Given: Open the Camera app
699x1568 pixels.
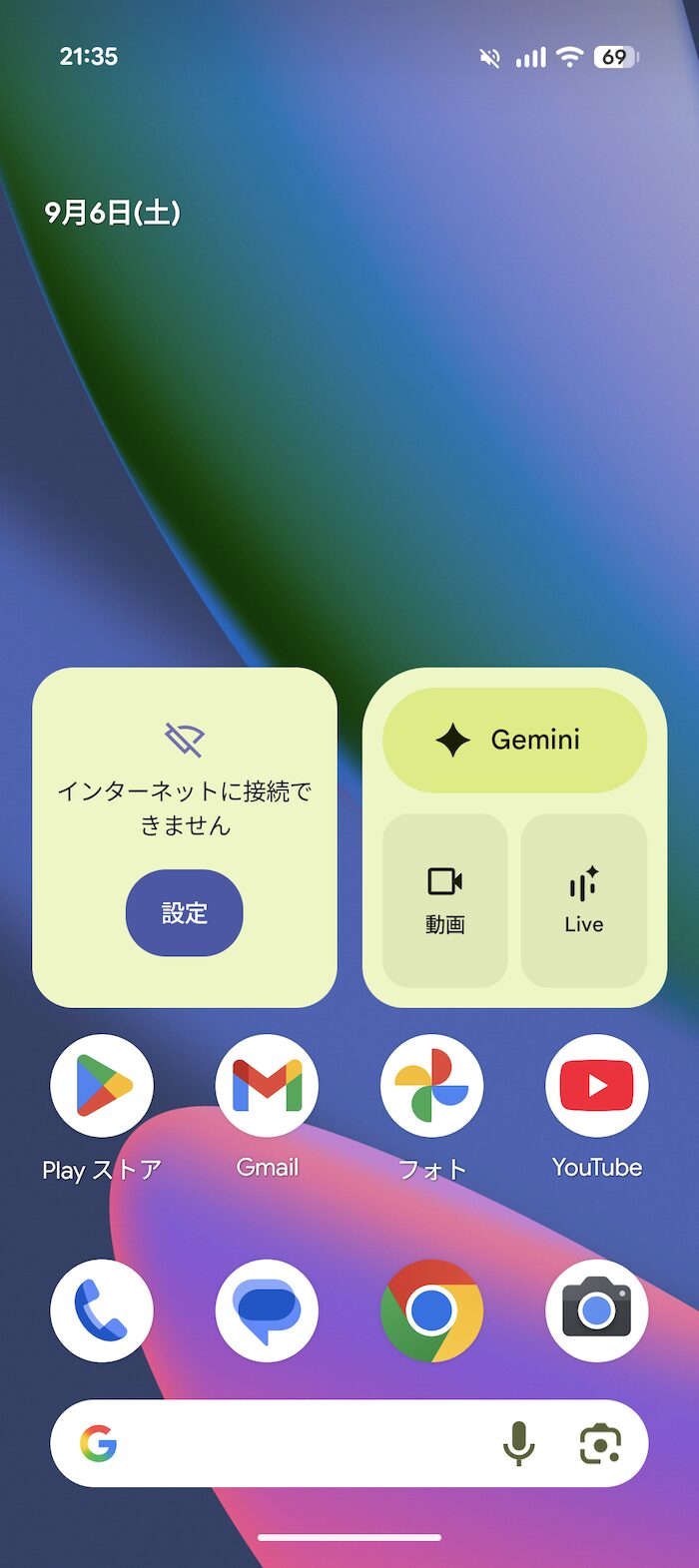Looking at the screenshot, I should (x=597, y=1310).
